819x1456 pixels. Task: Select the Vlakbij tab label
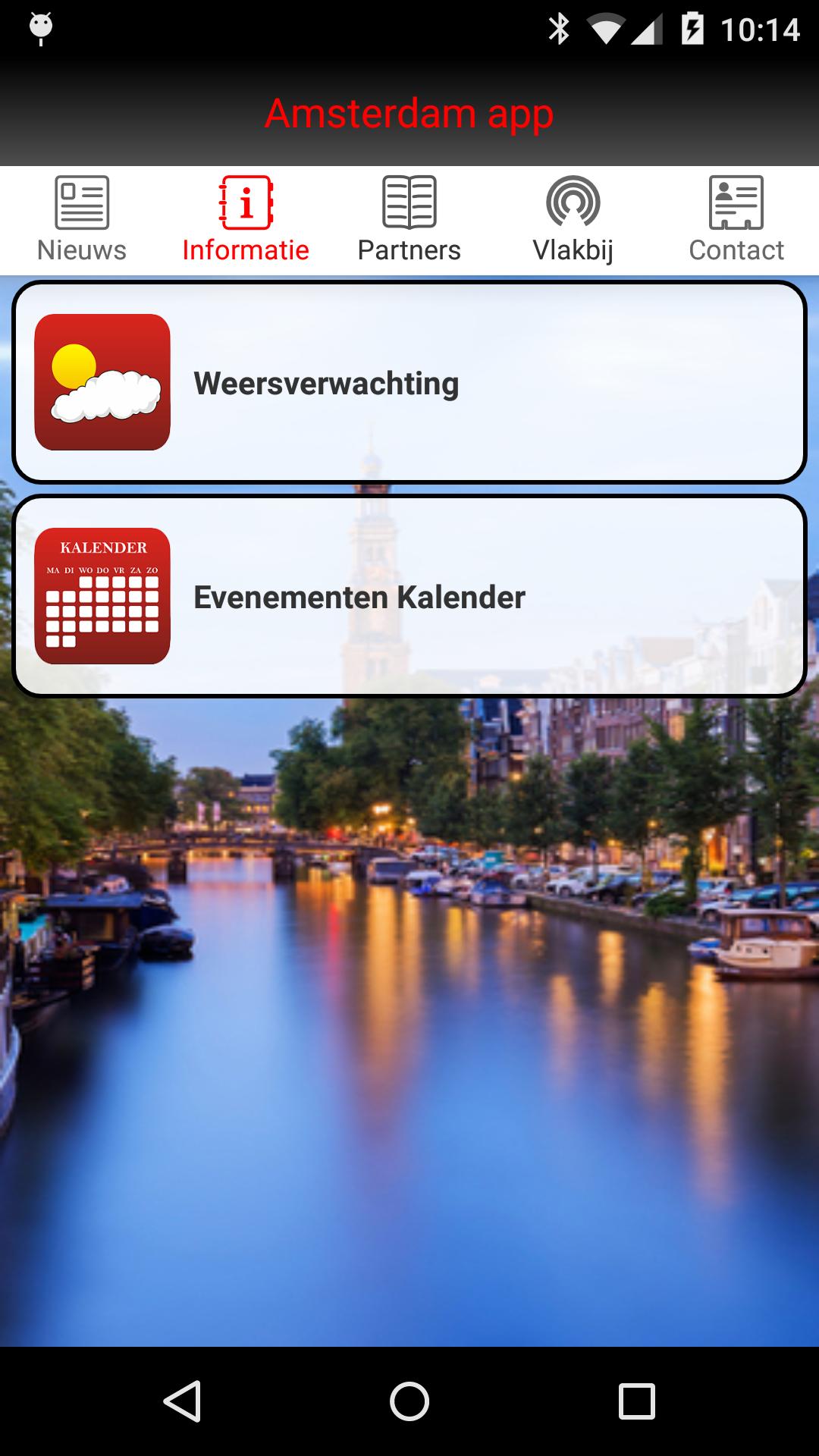(x=574, y=249)
